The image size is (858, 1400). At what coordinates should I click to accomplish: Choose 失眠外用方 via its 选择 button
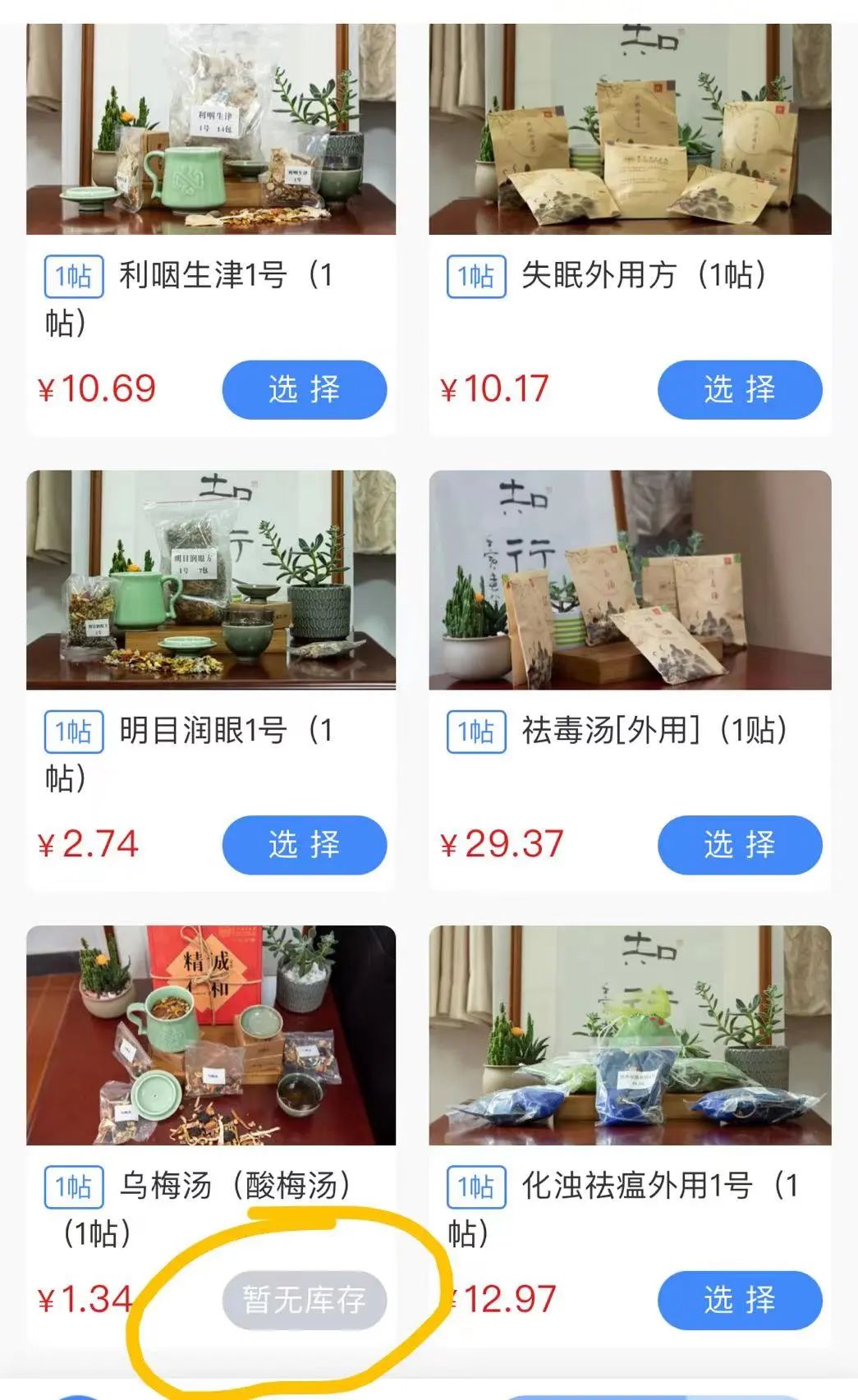pyautogui.click(x=739, y=389)
